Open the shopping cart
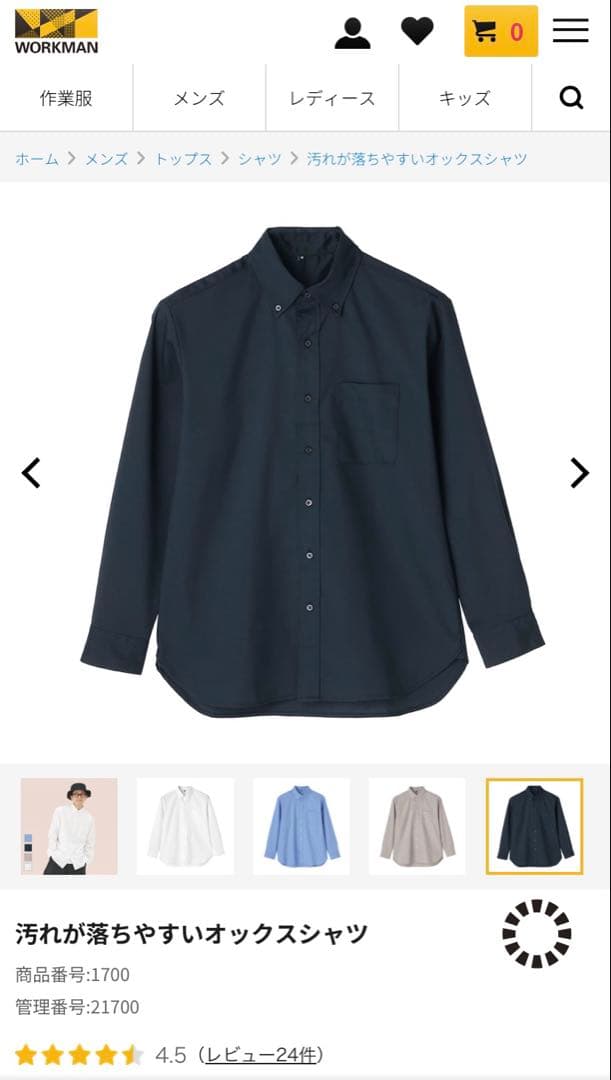The image size is (611, 1080). (x=501, y=31)
